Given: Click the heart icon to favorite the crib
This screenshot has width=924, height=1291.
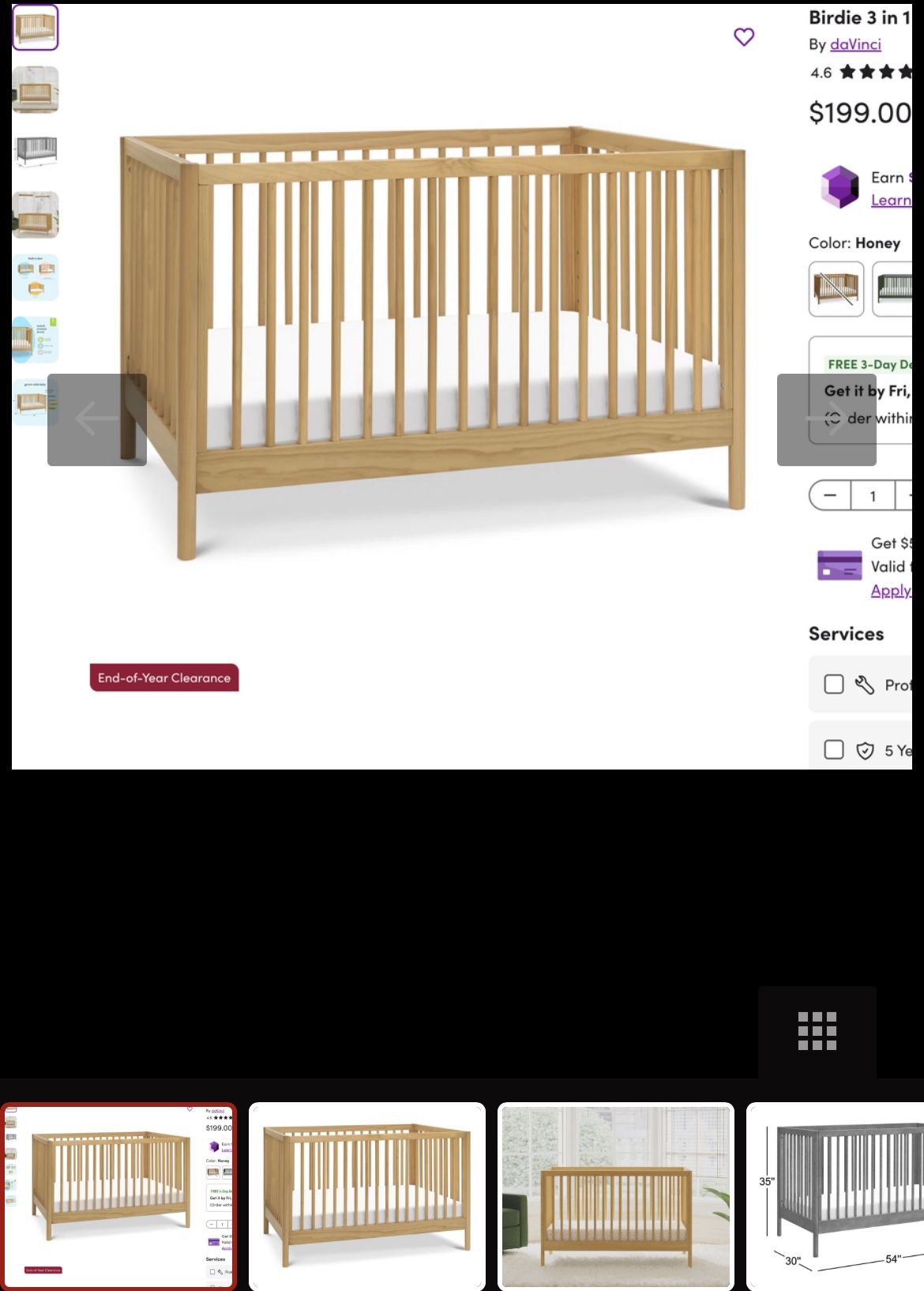Looking at the screenshot, I should click(x=743, y=36).
